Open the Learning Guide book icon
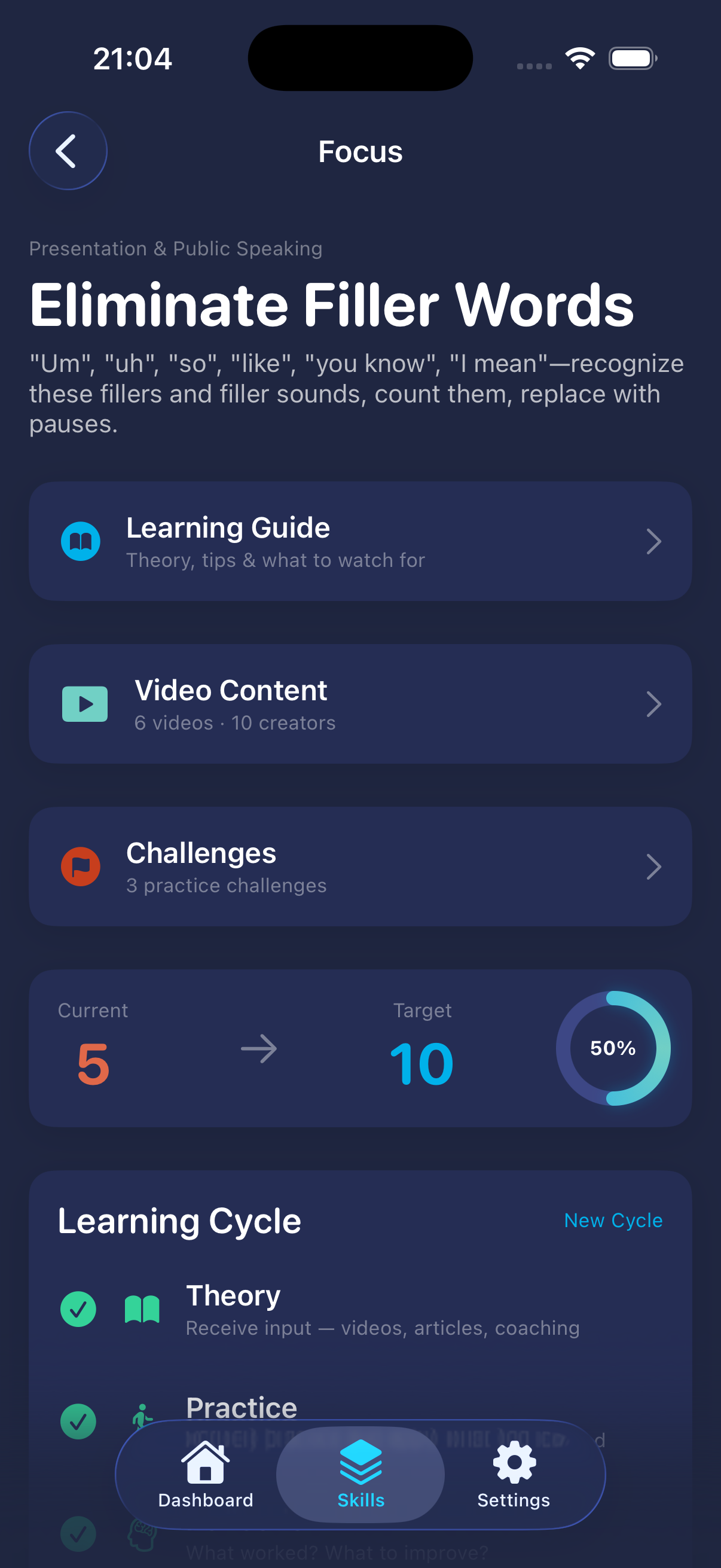The image size is (721, 1568). pyautogui.click(x=80, y=541)
